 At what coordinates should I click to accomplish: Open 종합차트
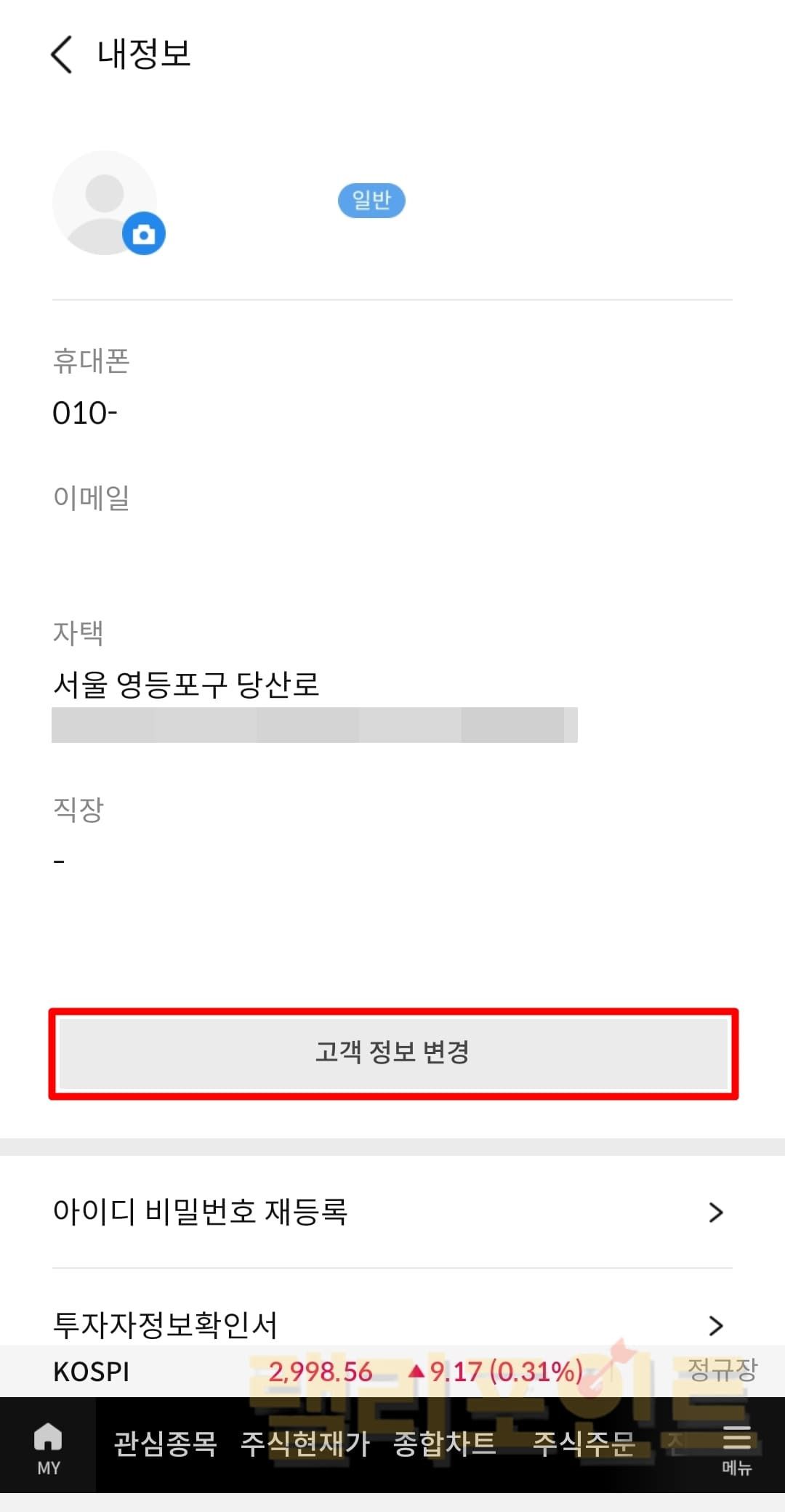444,1444
